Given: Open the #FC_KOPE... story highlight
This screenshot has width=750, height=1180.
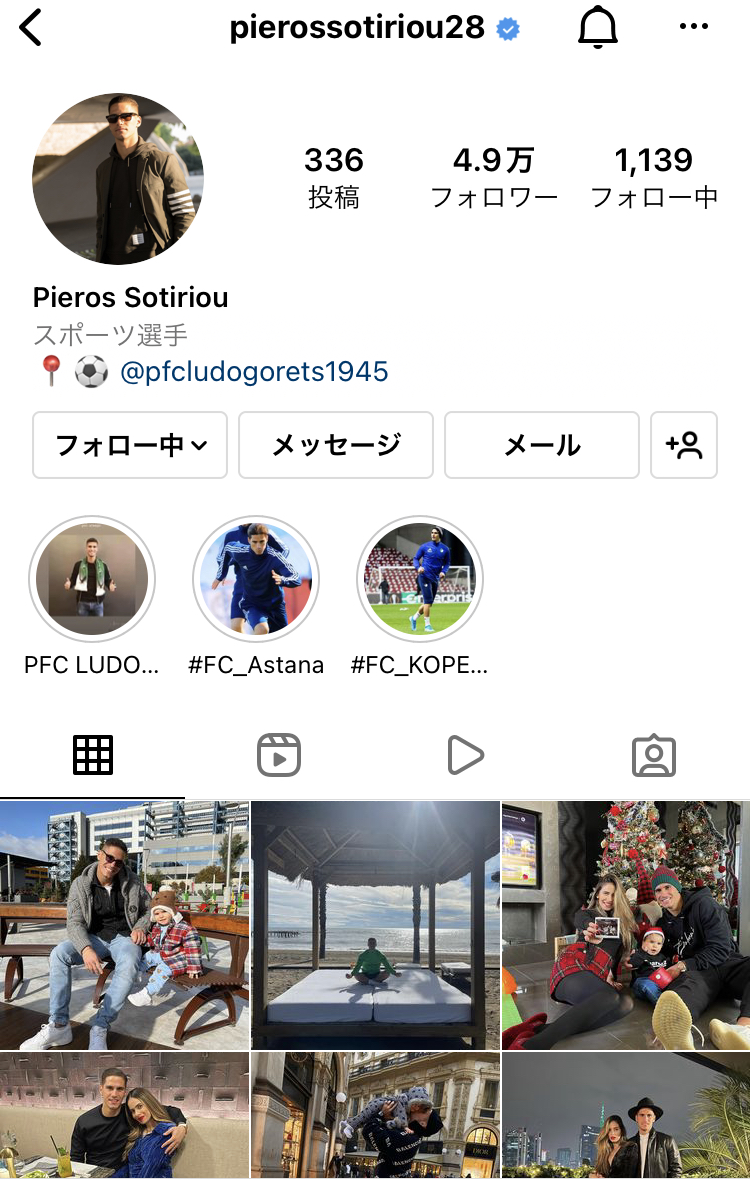Looking at the screenshot, I should click(420, 580).
